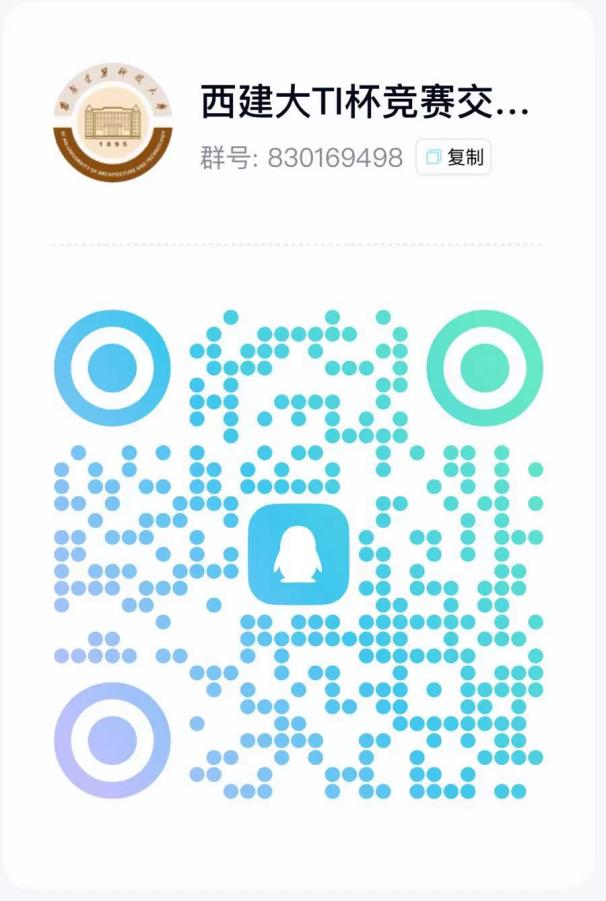606x901 pixels.
Task: Copy the group number 830169498
Action: click(453, 157)
